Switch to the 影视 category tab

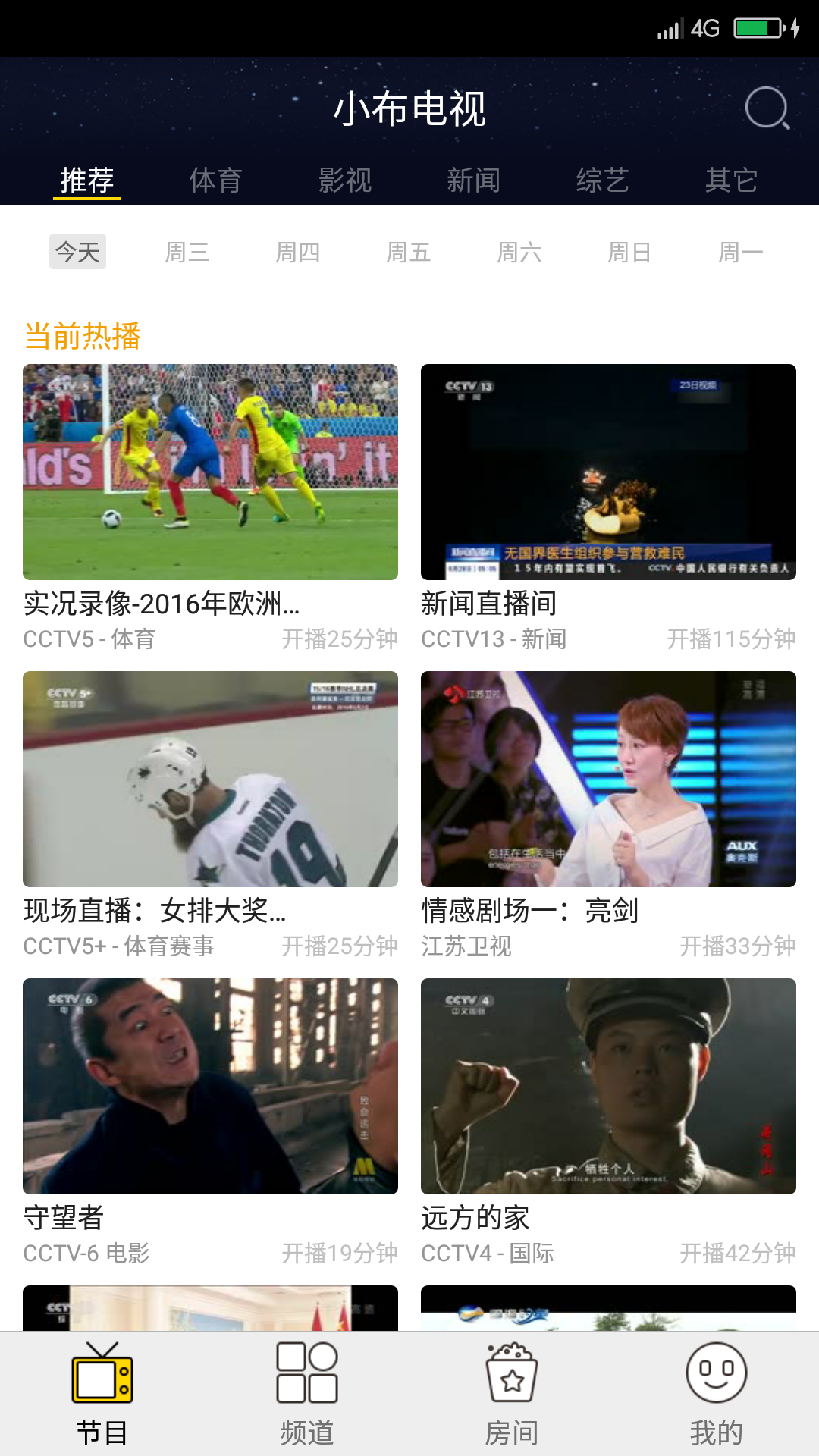coord(345,180)
